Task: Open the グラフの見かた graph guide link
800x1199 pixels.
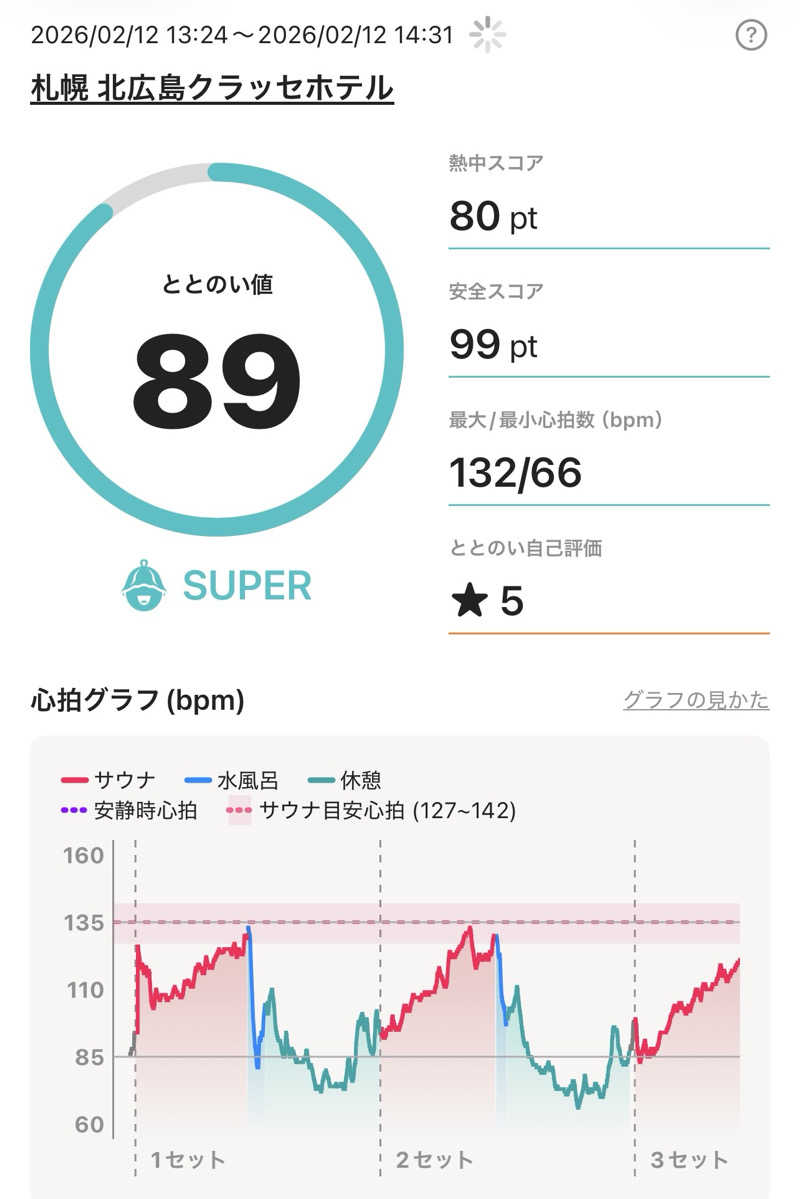Action: (696, 700)
